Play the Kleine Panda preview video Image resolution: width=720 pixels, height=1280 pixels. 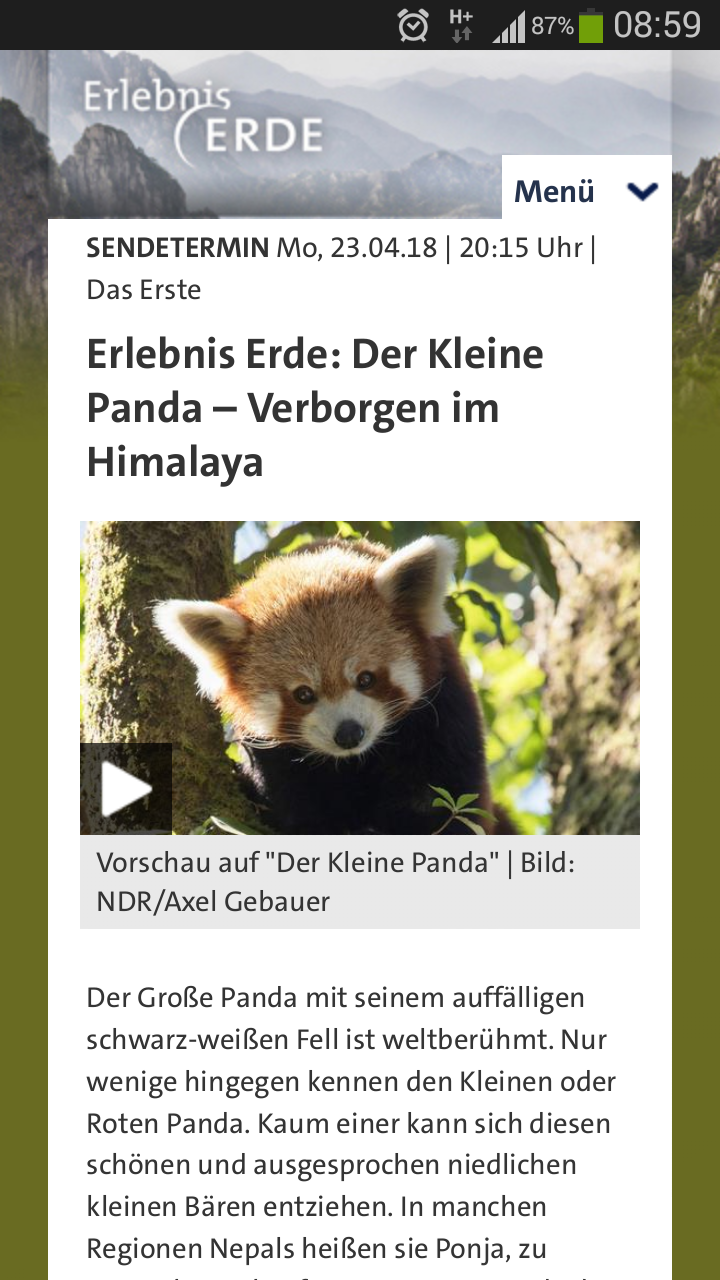click(x=126, y=789)
